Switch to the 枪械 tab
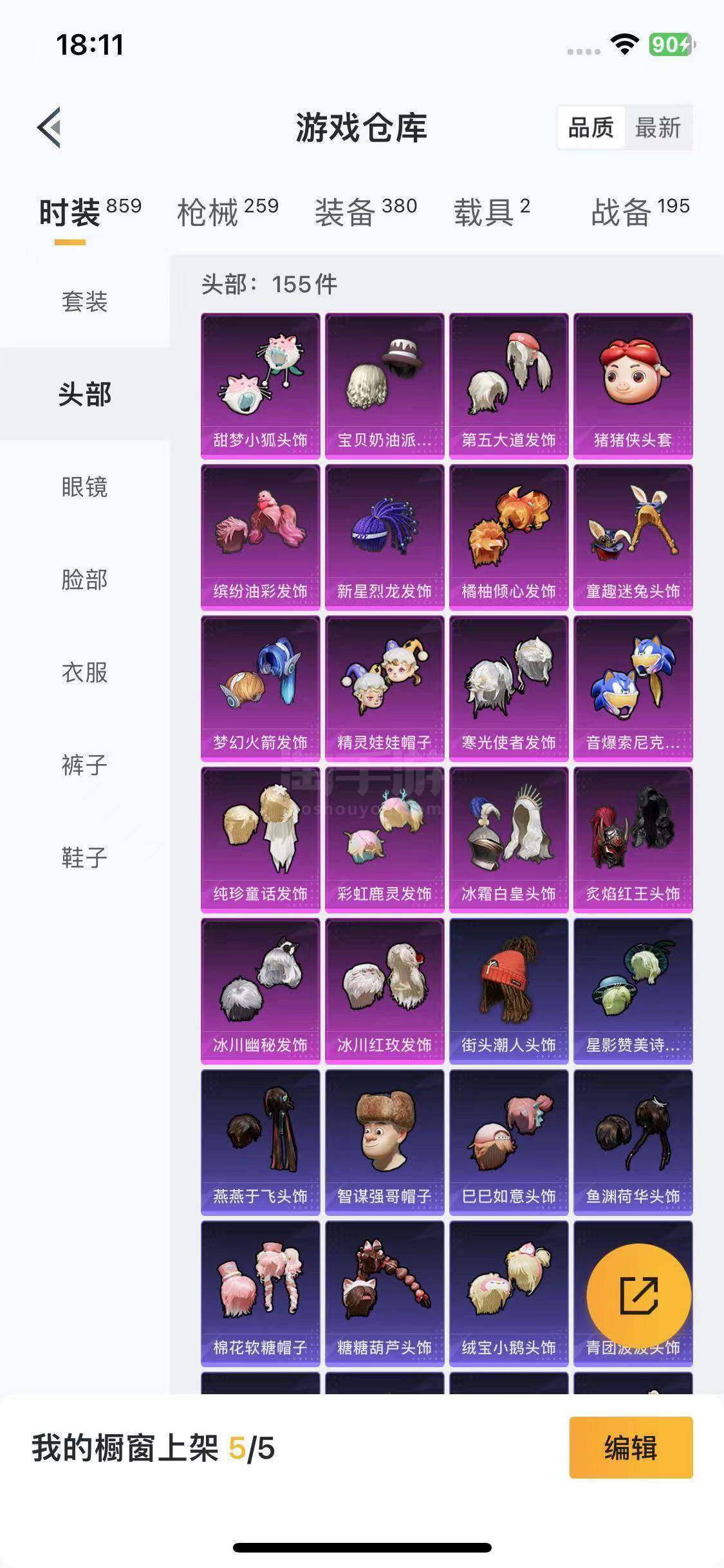 coord(228,212)
